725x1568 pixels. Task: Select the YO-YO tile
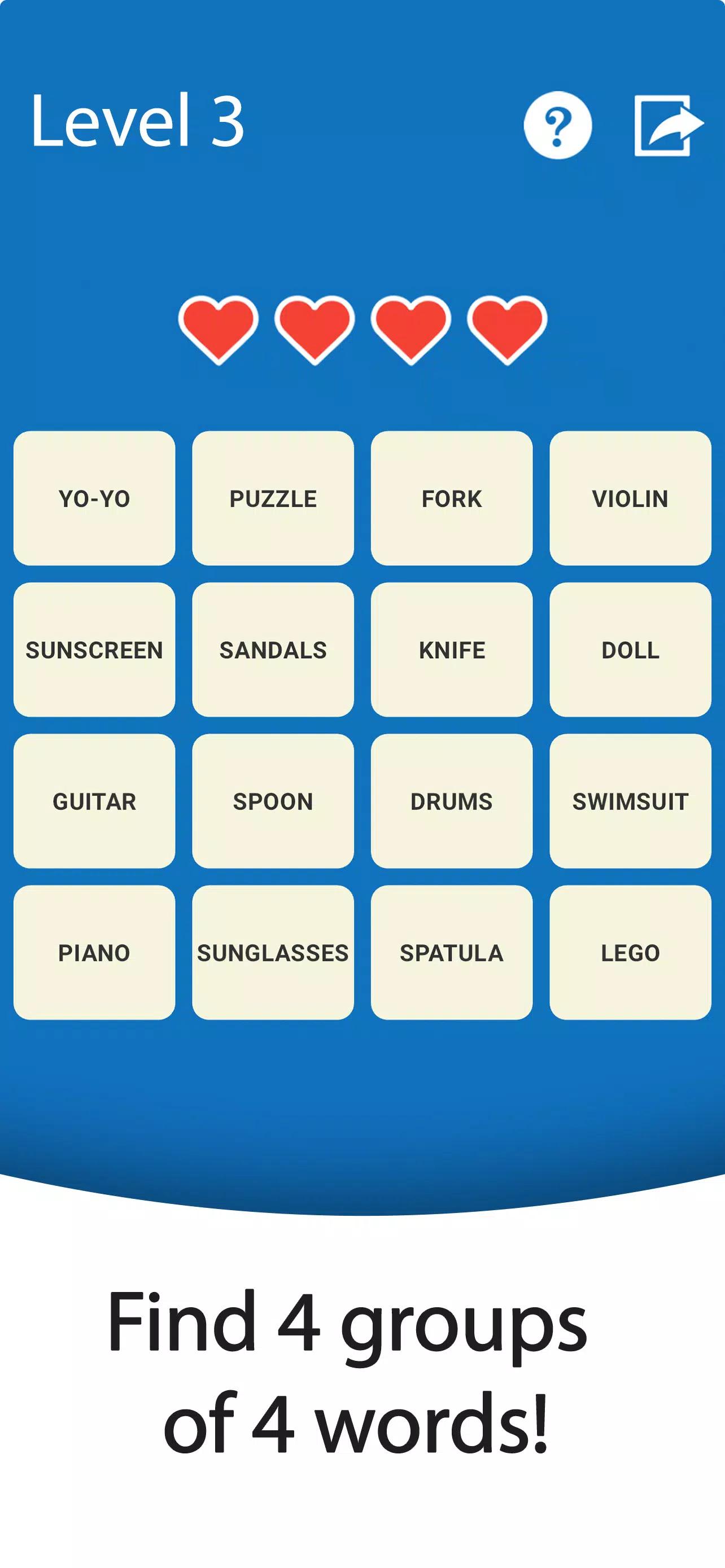[x=95, y=498]
